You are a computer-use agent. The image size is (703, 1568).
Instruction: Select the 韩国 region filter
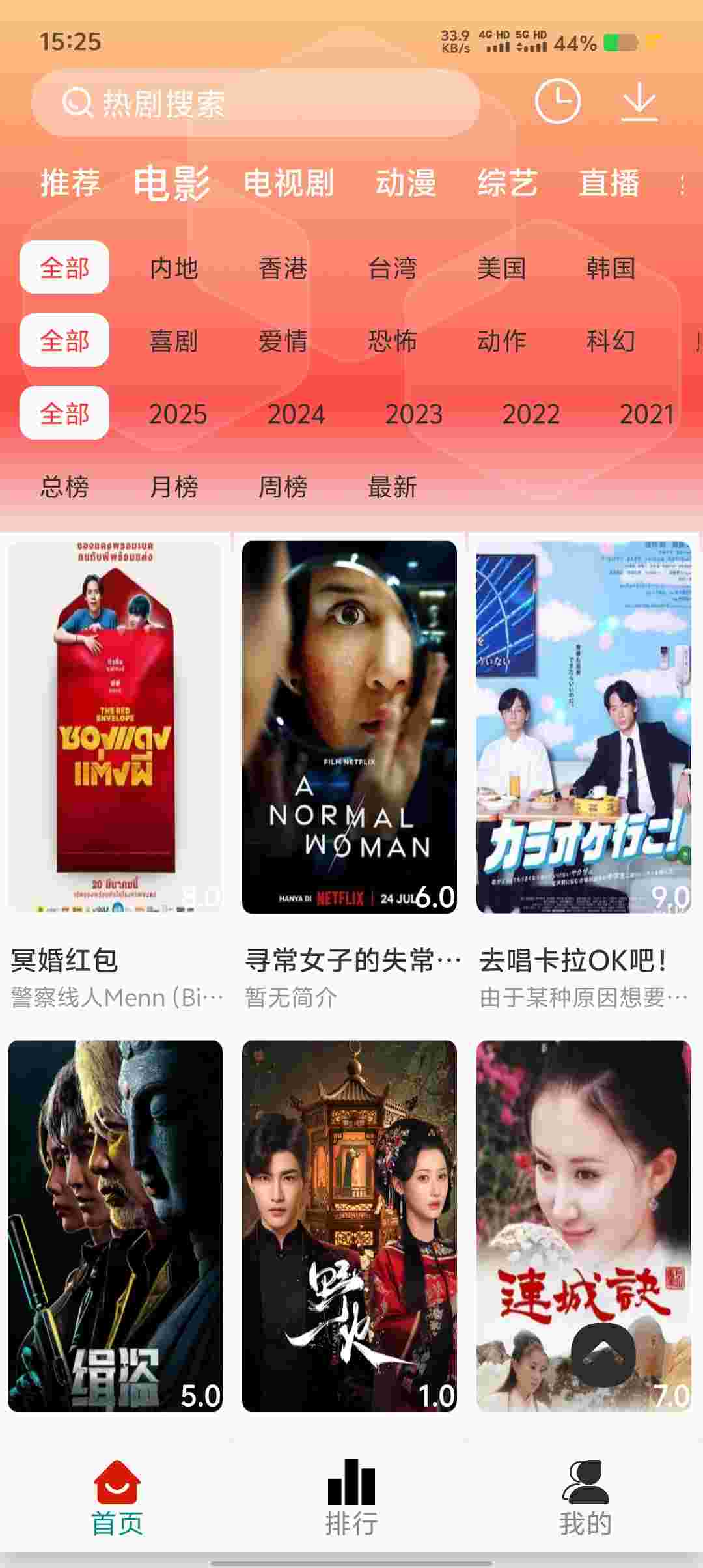pos(610,268)
